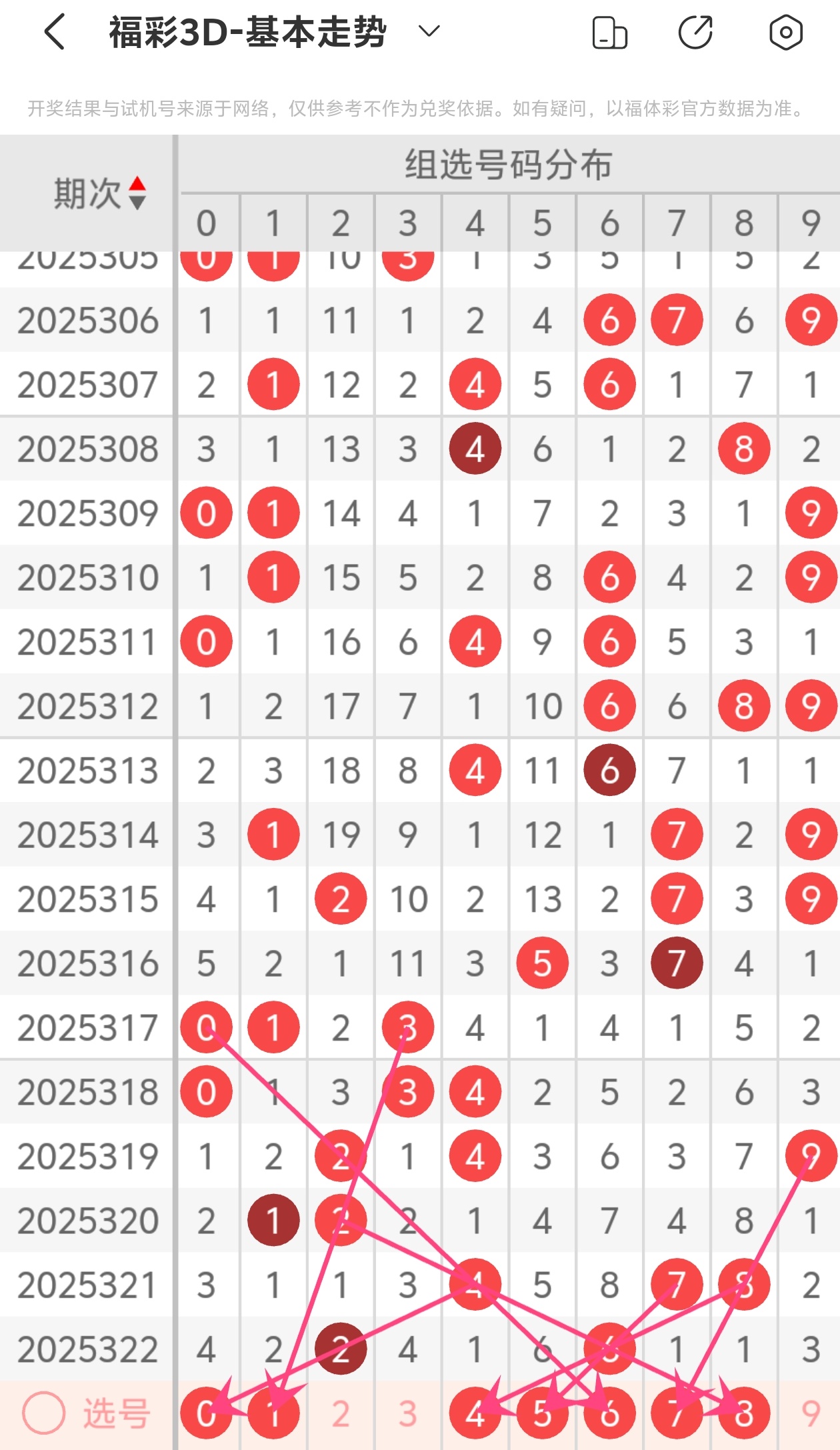Image resolution: width=840 pixels, height=1450 pixels.
Task: Go back using the back arrow
Action: pyautogui.click(x=55, y=32)
